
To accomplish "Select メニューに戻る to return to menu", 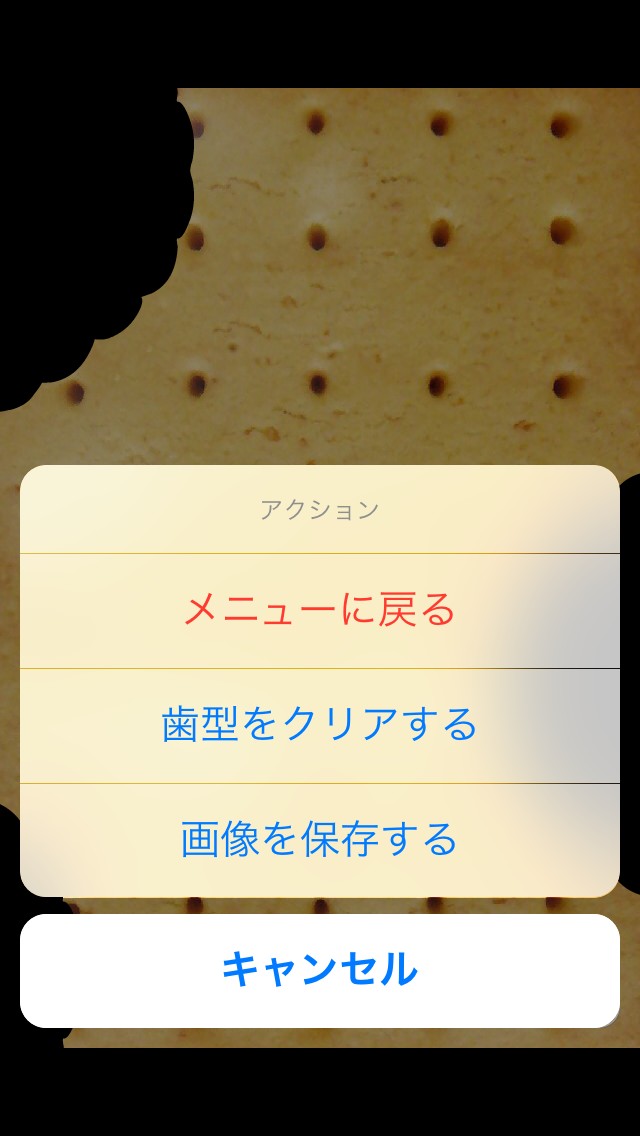I will [320, 610].
